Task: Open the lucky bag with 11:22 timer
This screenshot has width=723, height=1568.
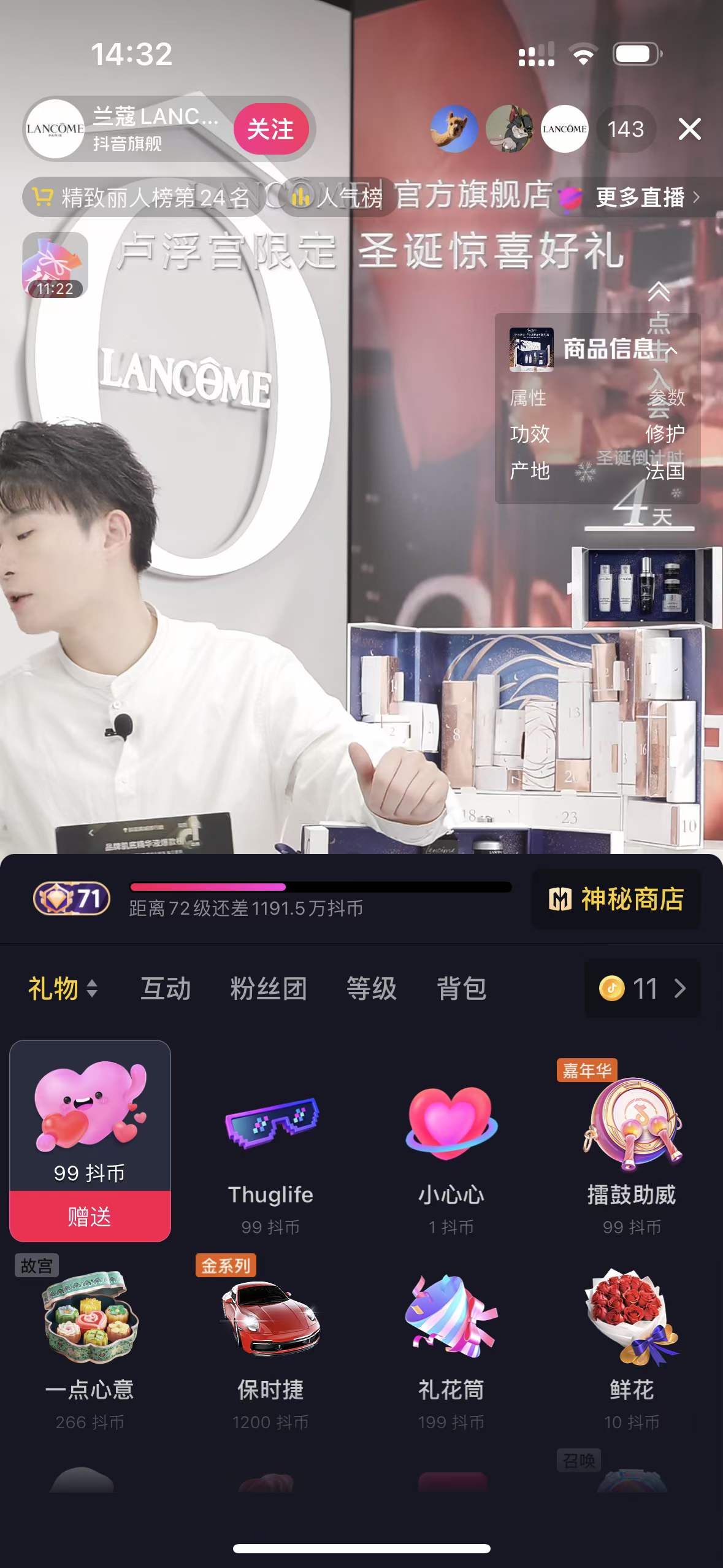Action: click(x=55, y=265)
